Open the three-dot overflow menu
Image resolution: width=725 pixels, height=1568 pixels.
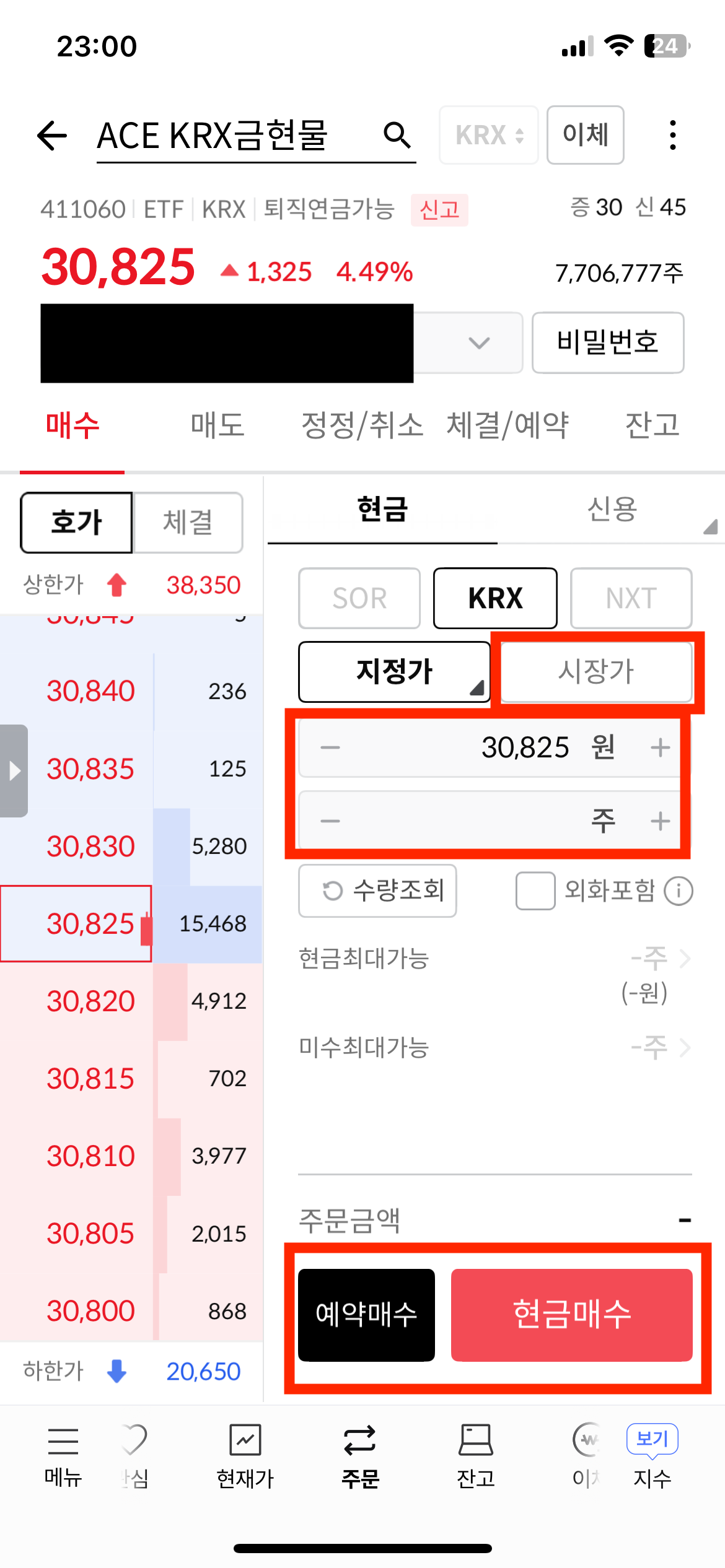[x=672, y=135]
